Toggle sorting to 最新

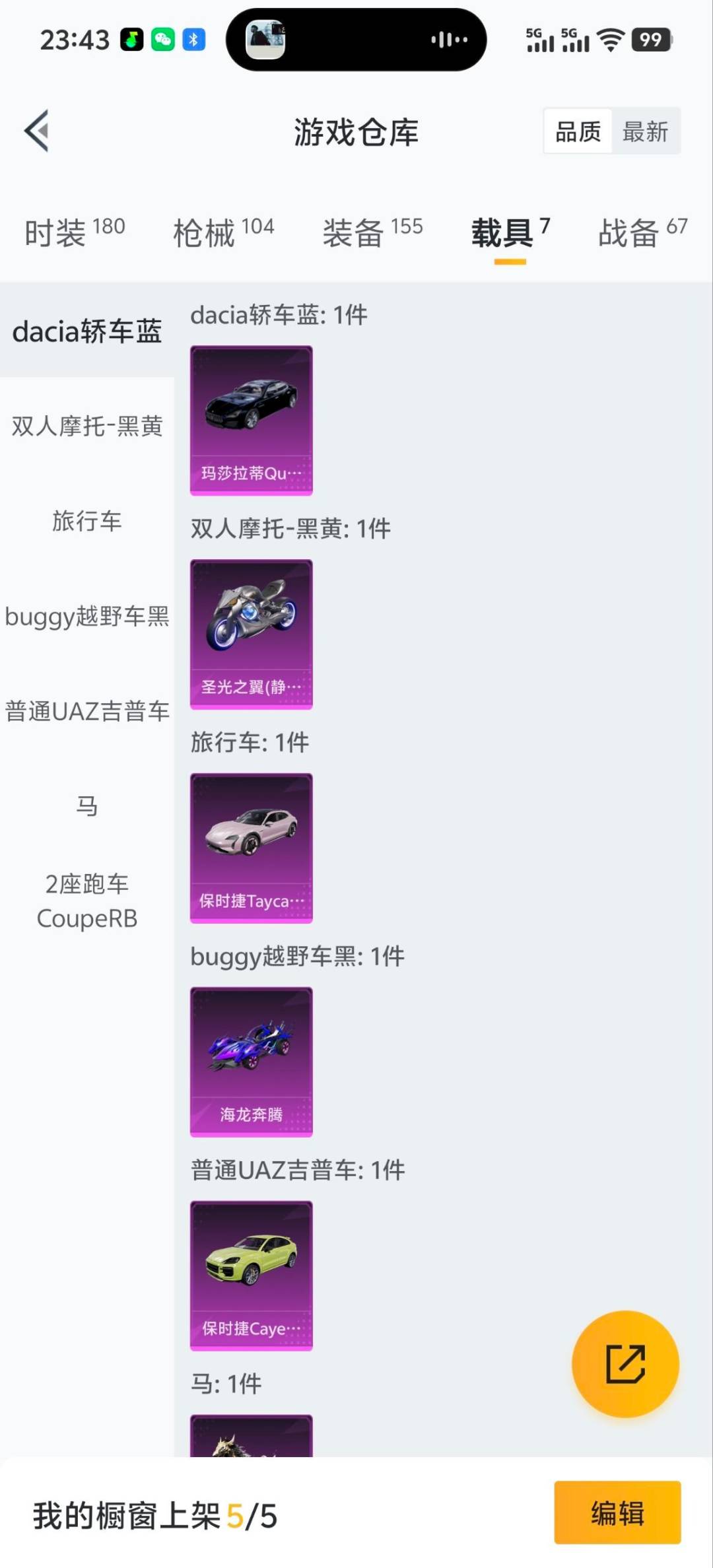coord(646,131)
